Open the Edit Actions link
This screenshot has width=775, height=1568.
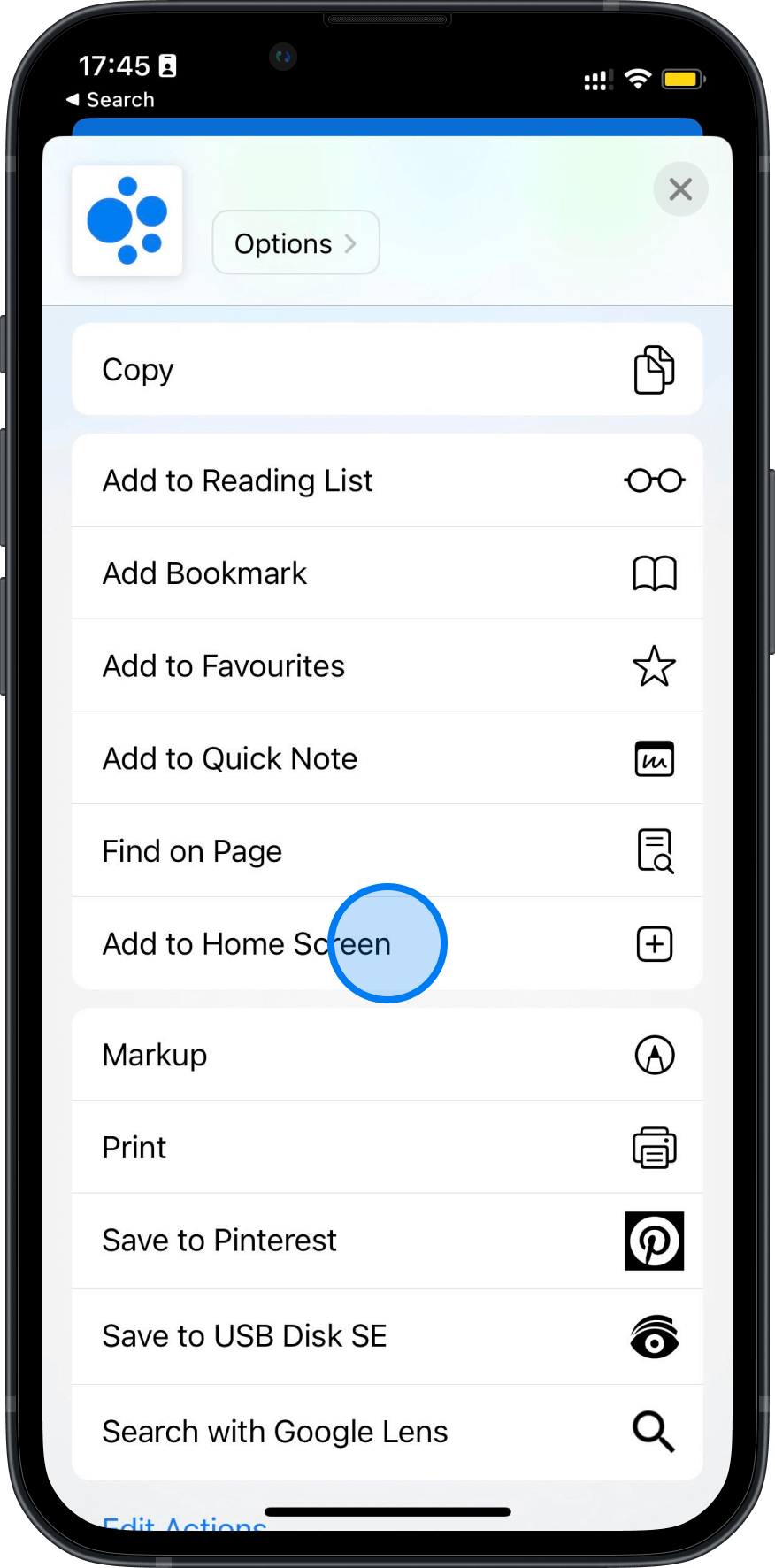(184, 1524)
